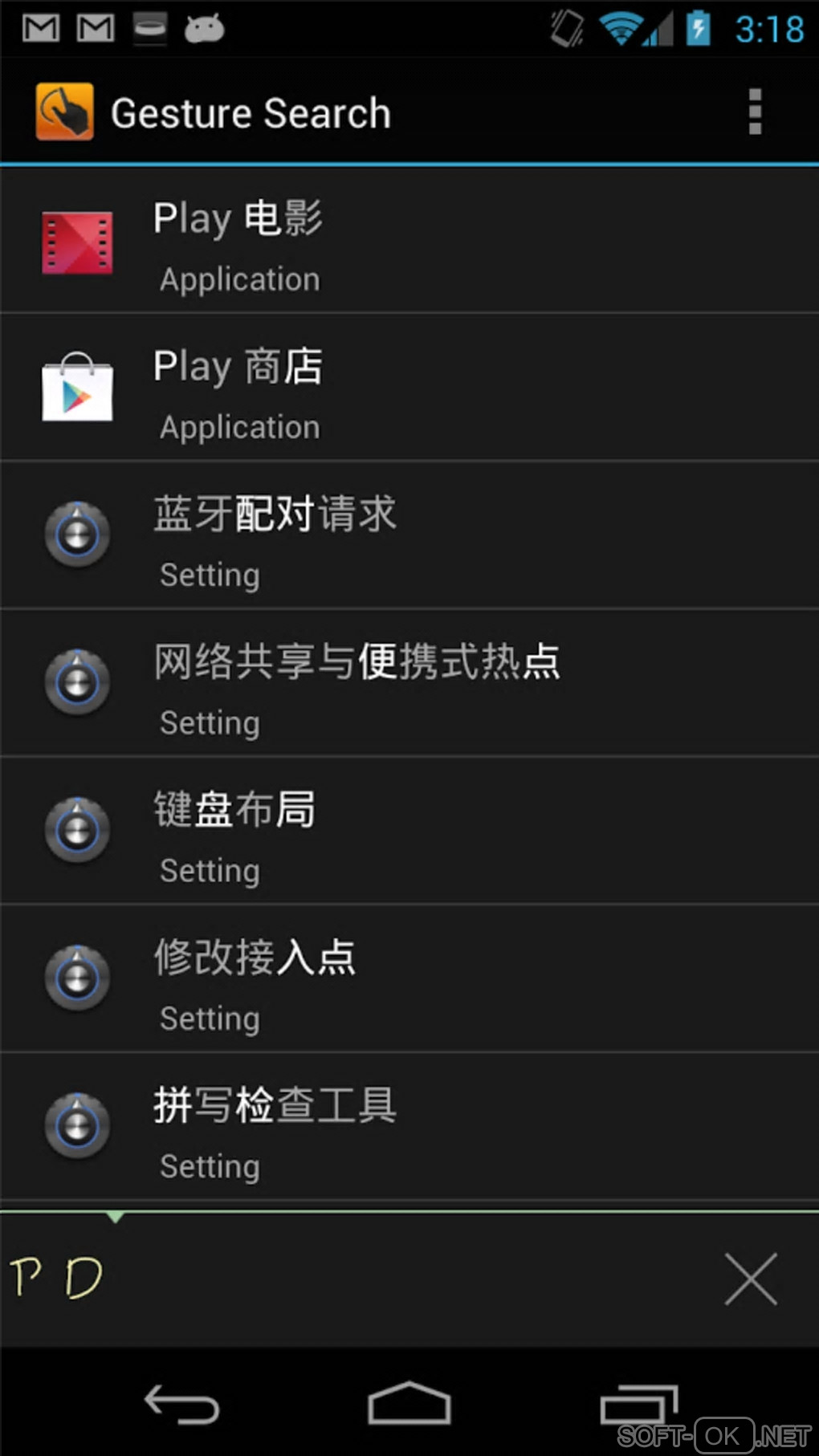Image resolution: width=819 pixels, height=1456 pixels.
Task: Open 拼写检查工具 setting
Action: (409, 1127)
